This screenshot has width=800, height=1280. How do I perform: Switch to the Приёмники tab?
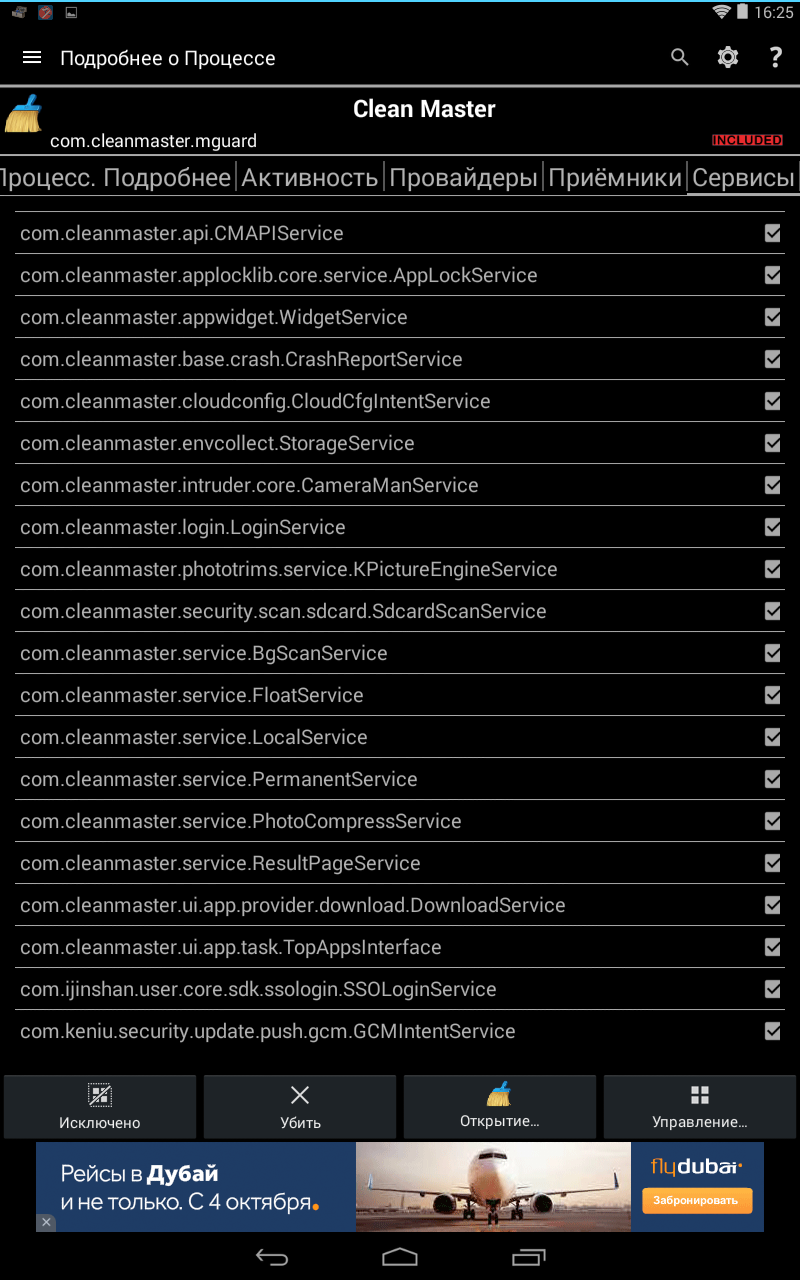(x=615, y=178)
